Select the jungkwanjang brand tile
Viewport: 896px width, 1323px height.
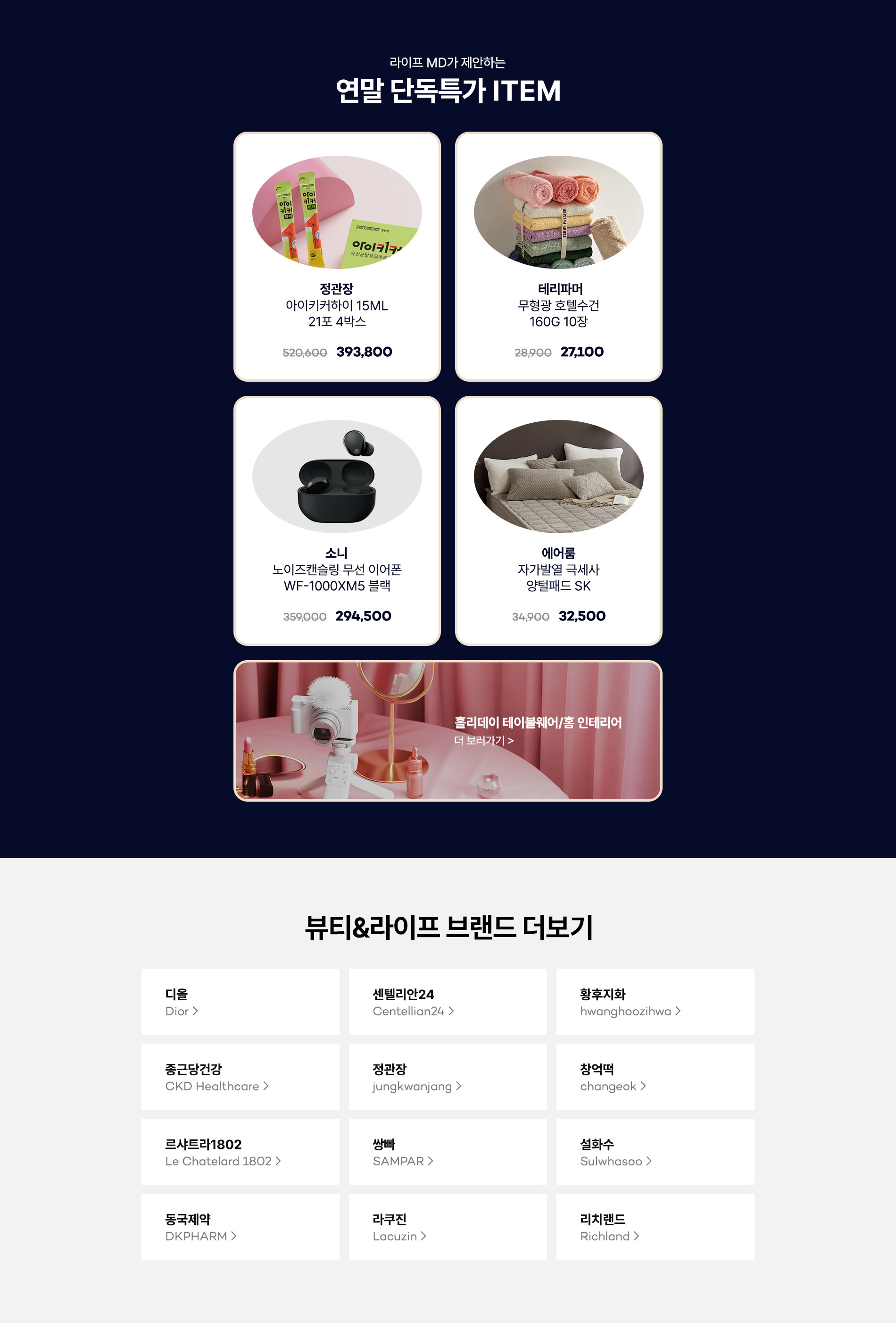[x=447, y=1077]
